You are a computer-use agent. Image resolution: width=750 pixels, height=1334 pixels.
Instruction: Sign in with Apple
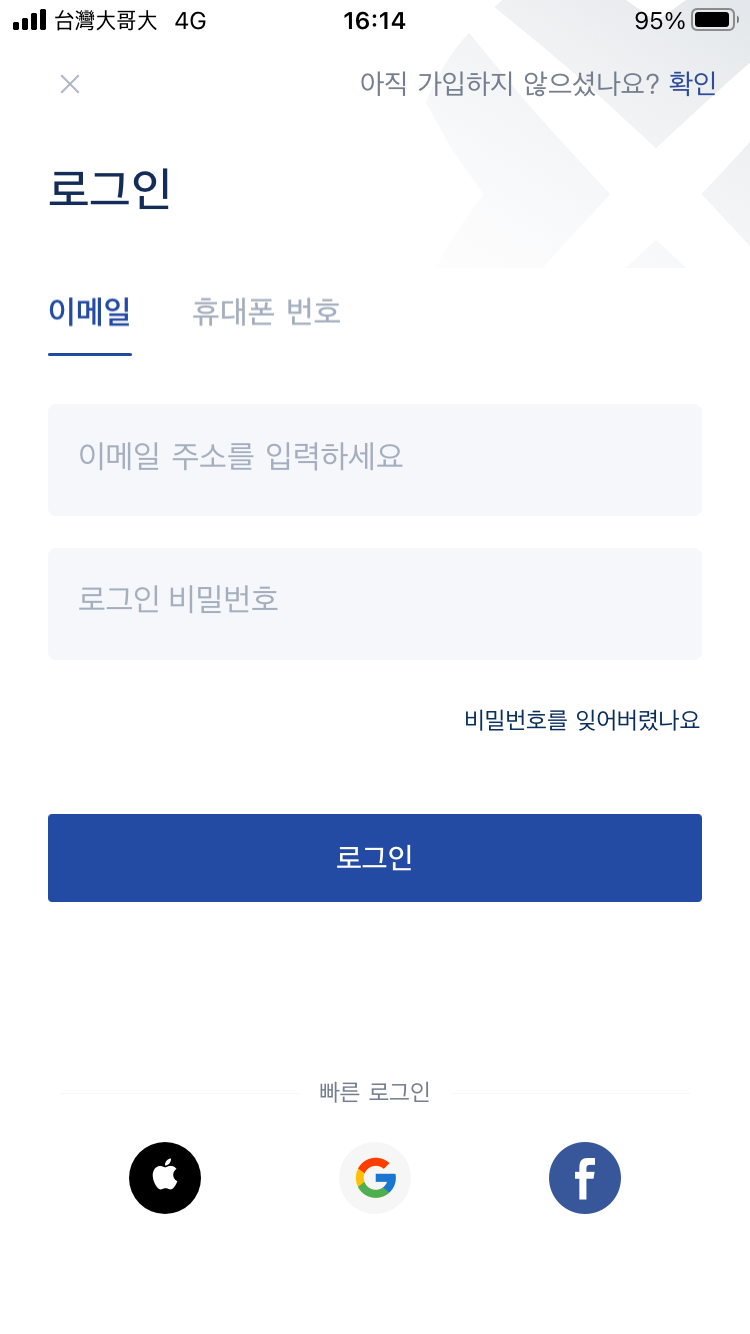point(165,1178)
